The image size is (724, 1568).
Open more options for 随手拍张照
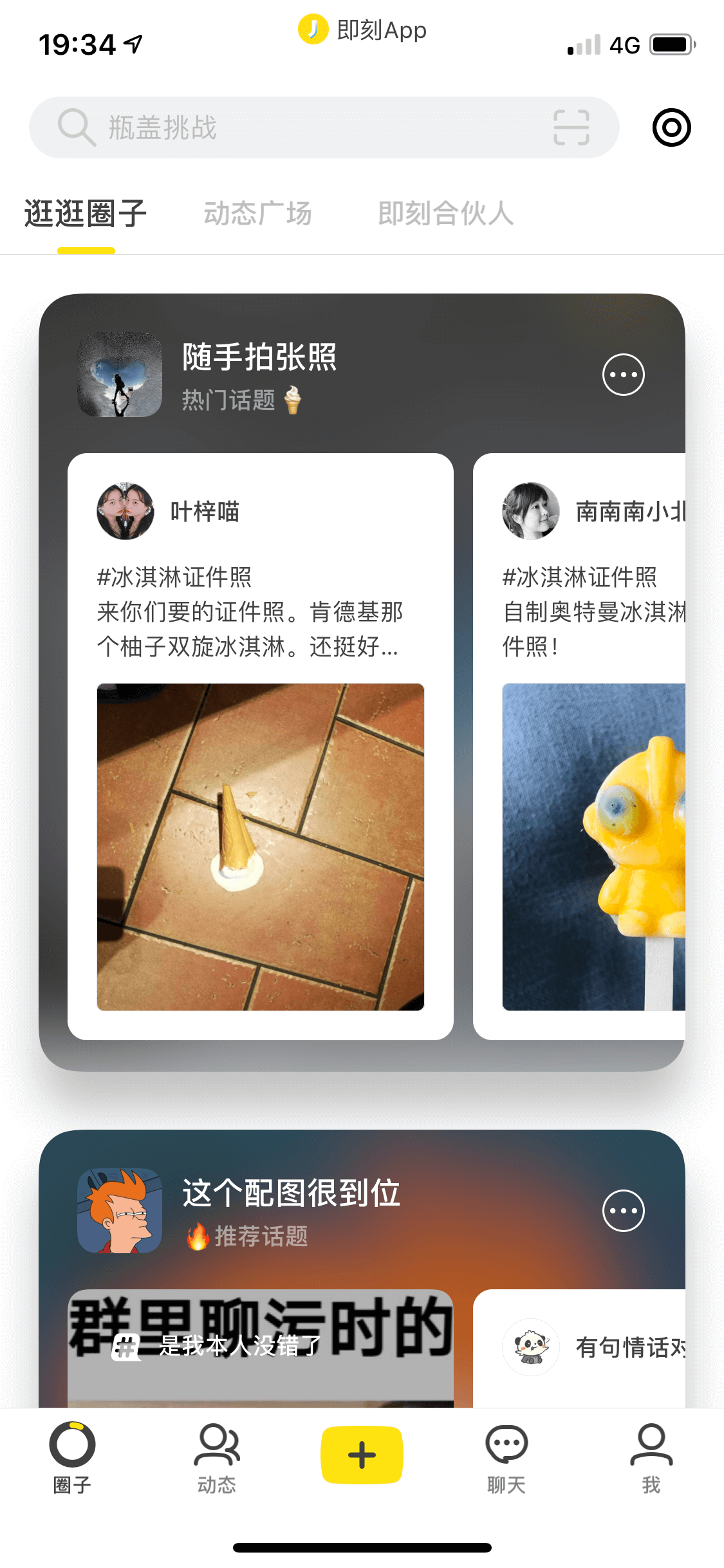pos(623,375)
